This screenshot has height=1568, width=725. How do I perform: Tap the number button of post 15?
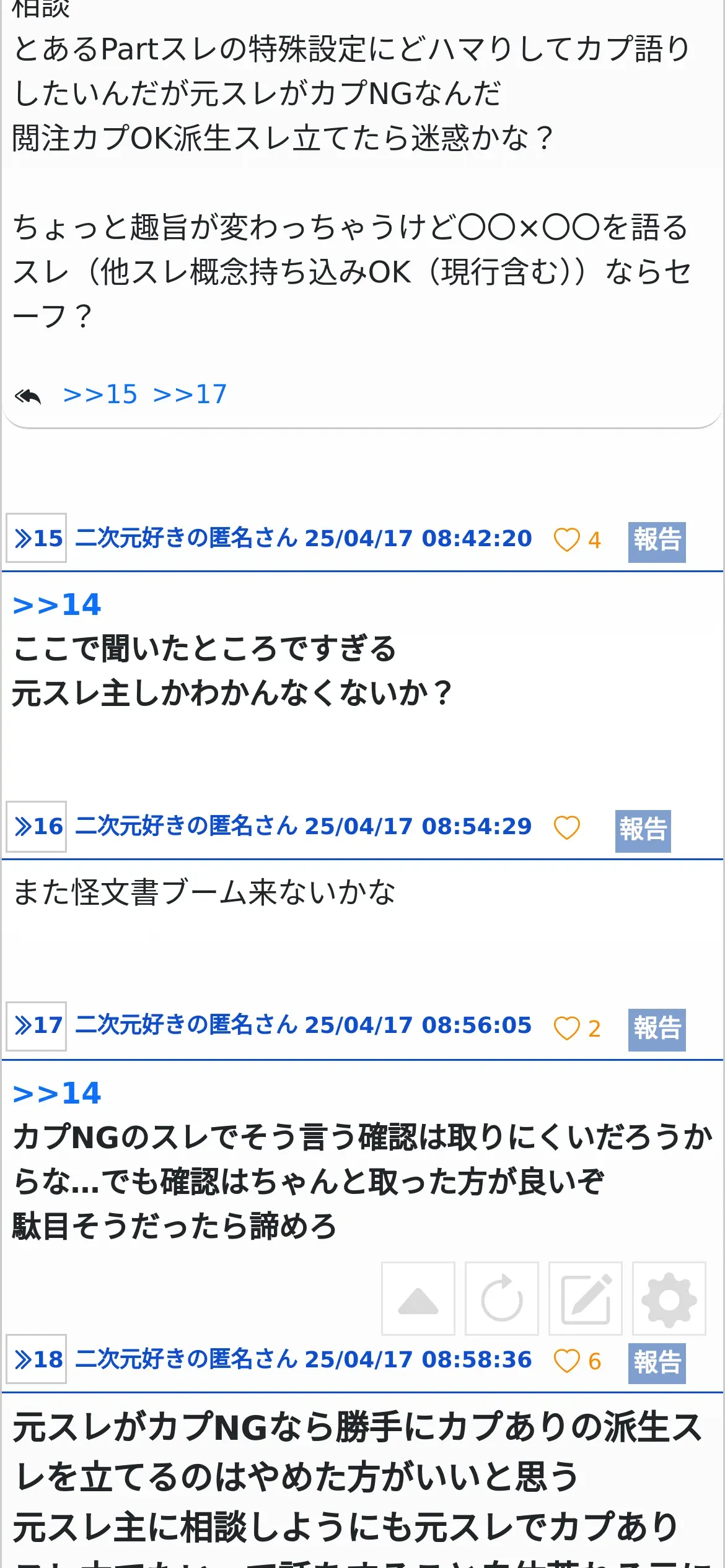click(x=37, y=538)
